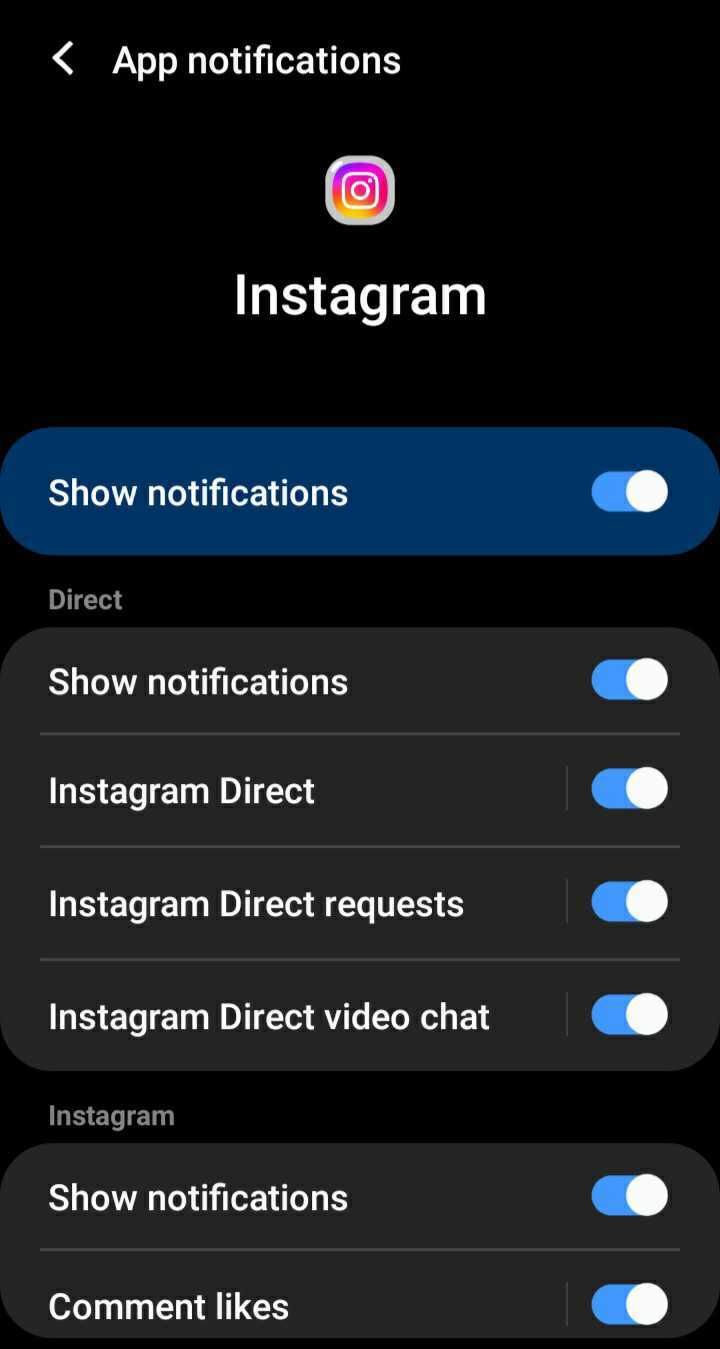Toggle off Instagram Direct video chat
The height and width of the screenshot is (1349, 720).
(x=629, y=1014)
